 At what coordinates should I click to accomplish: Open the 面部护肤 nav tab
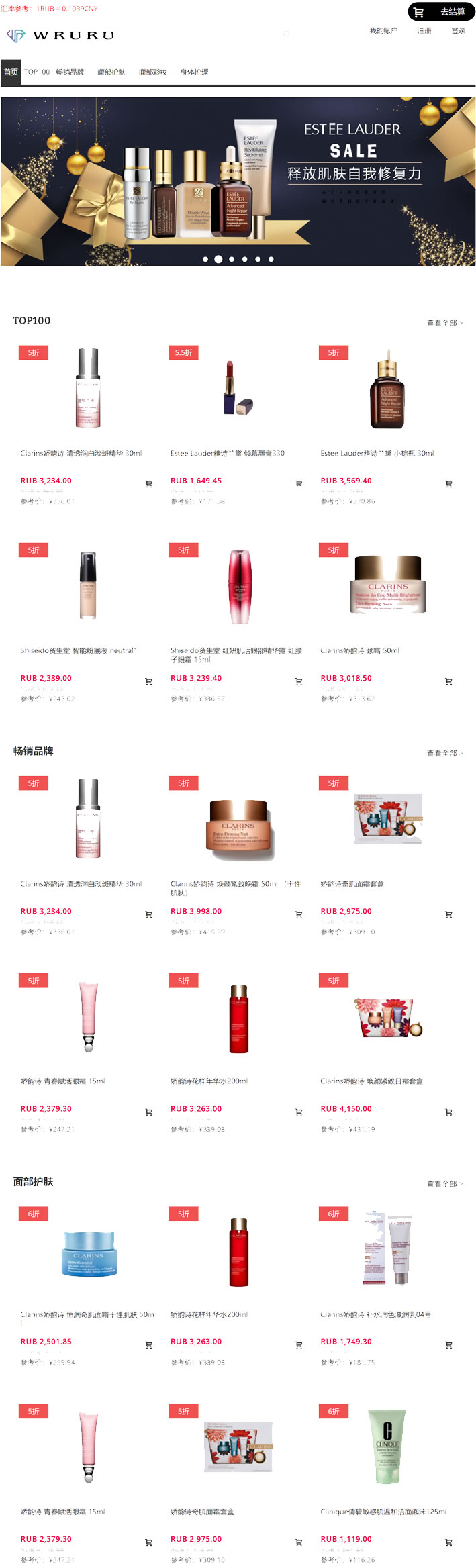pyautogui.click(x=111, y=72)
